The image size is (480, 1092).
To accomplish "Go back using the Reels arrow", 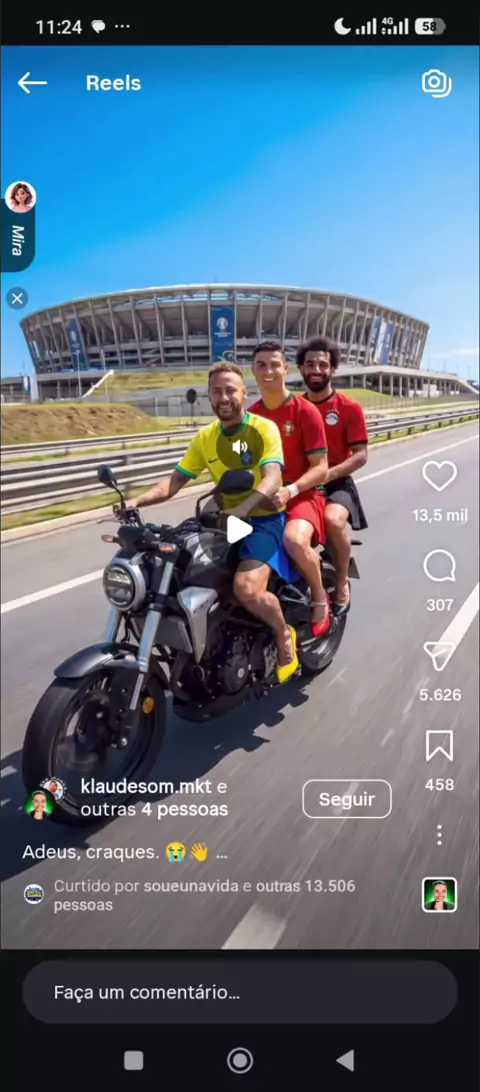I will [x=32, y=83].
